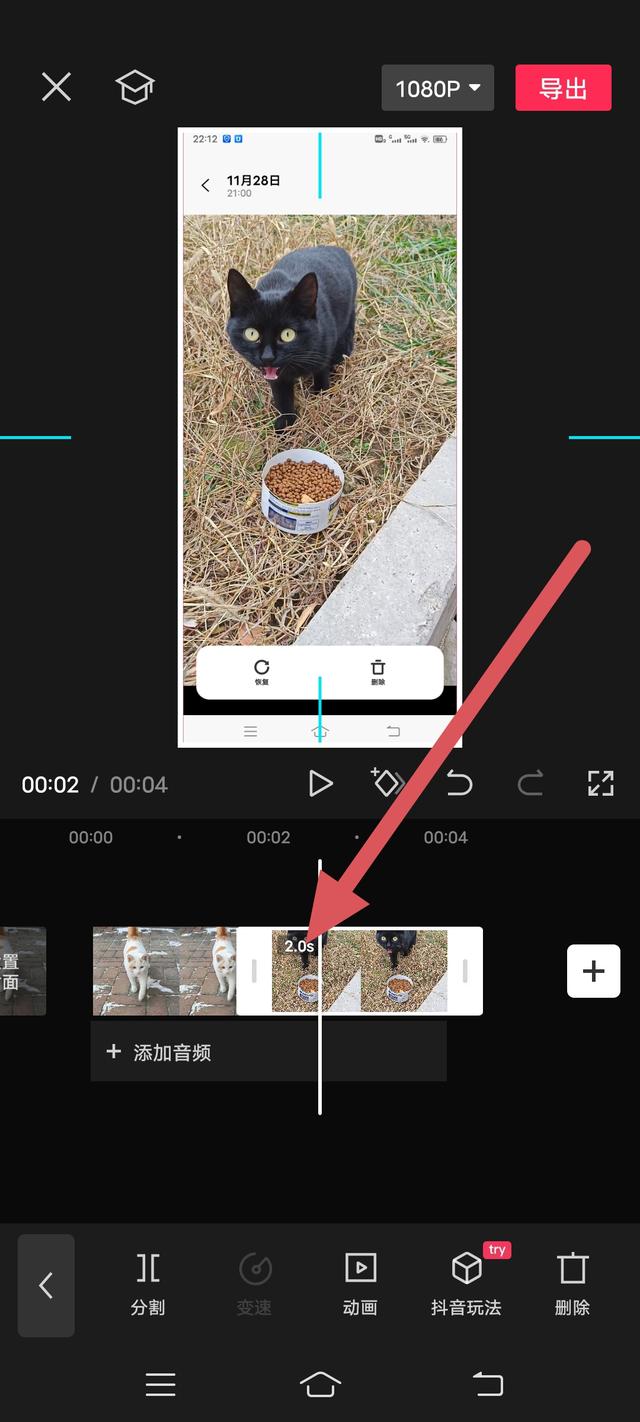Expand preview to fullscreen
Viewport: 640px width, 1422px height.
point(600,783)
